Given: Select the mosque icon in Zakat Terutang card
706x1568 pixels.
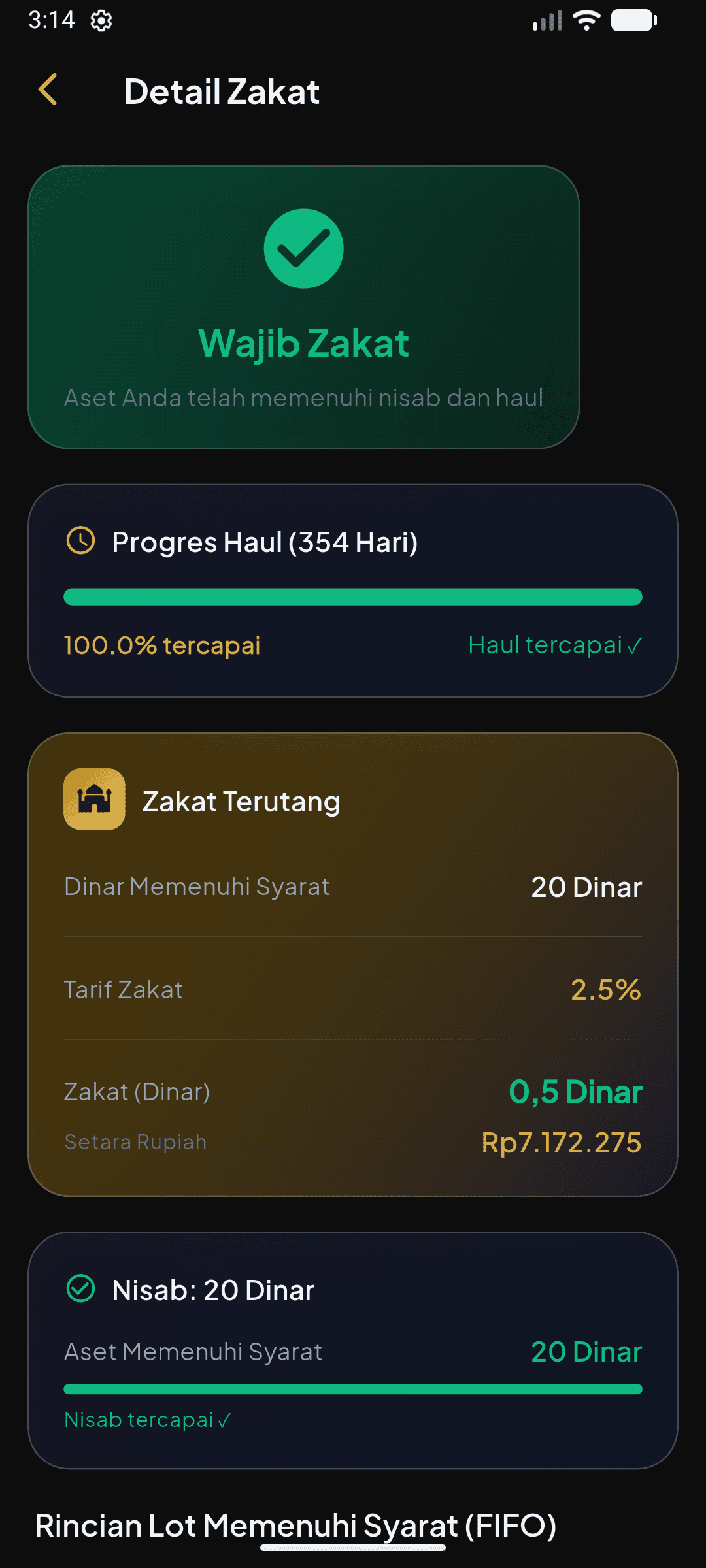Looking at the screenshot, I should coord(93,800).
